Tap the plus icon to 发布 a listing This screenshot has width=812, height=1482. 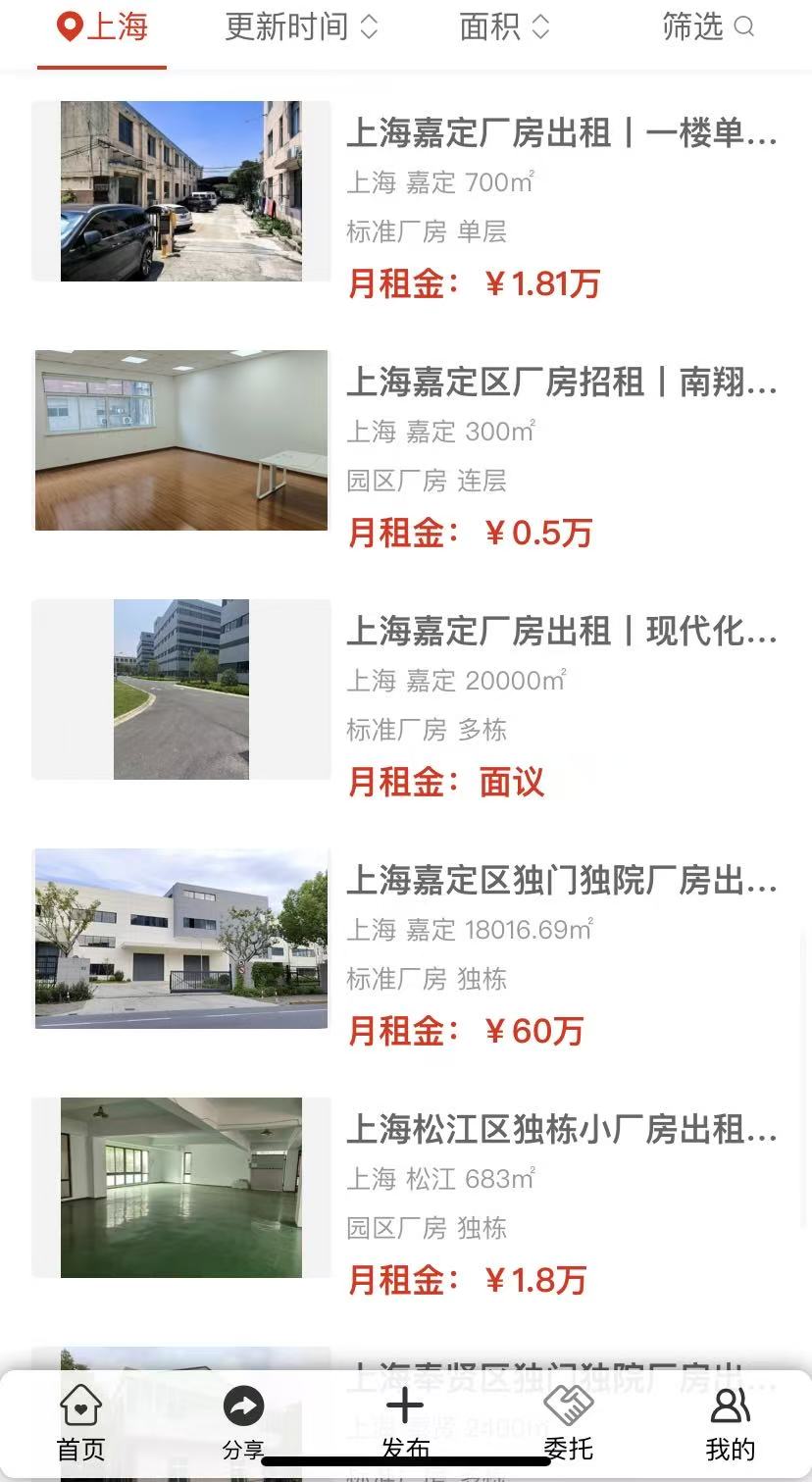(404, 1405)
